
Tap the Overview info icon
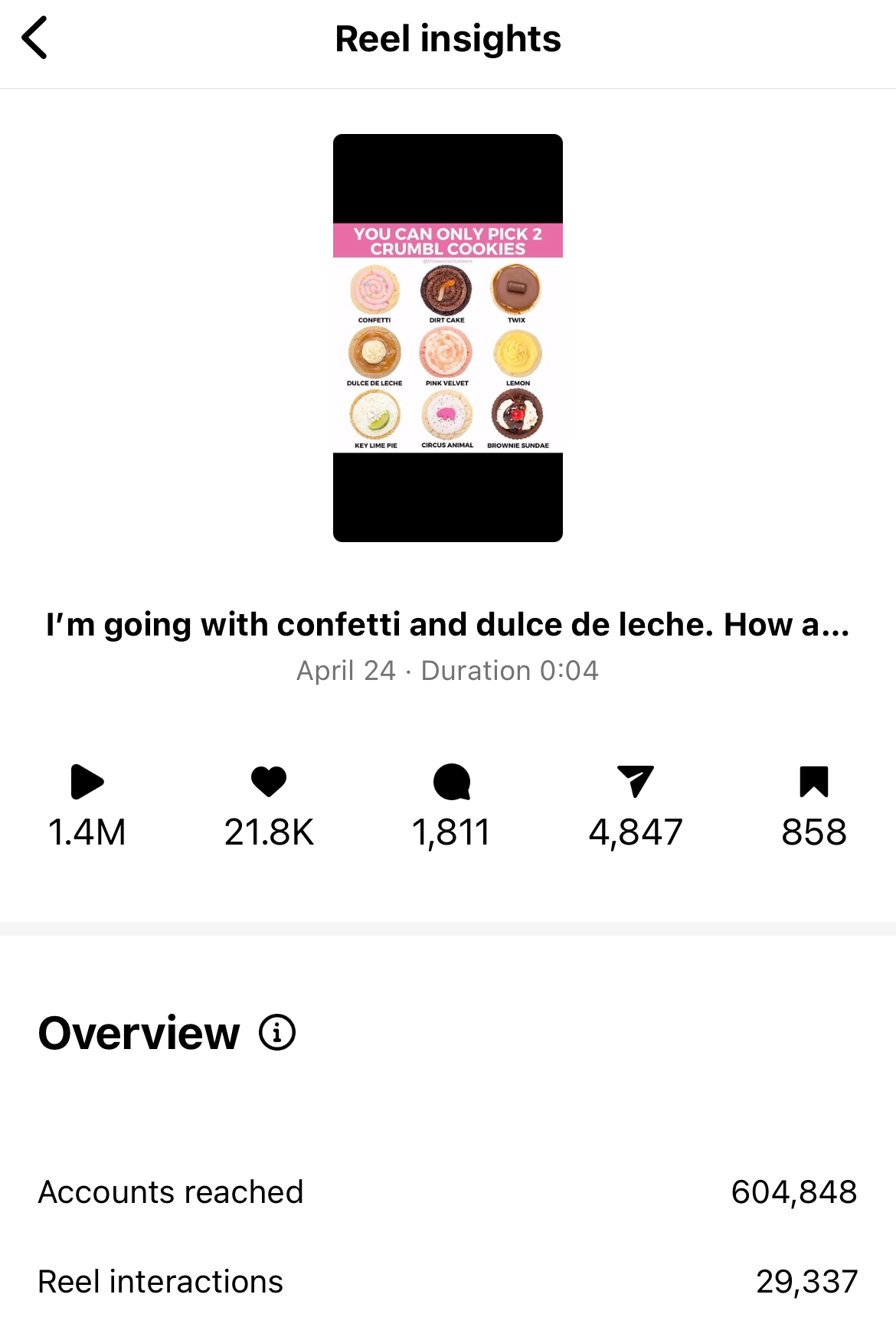pos(277,1032)
